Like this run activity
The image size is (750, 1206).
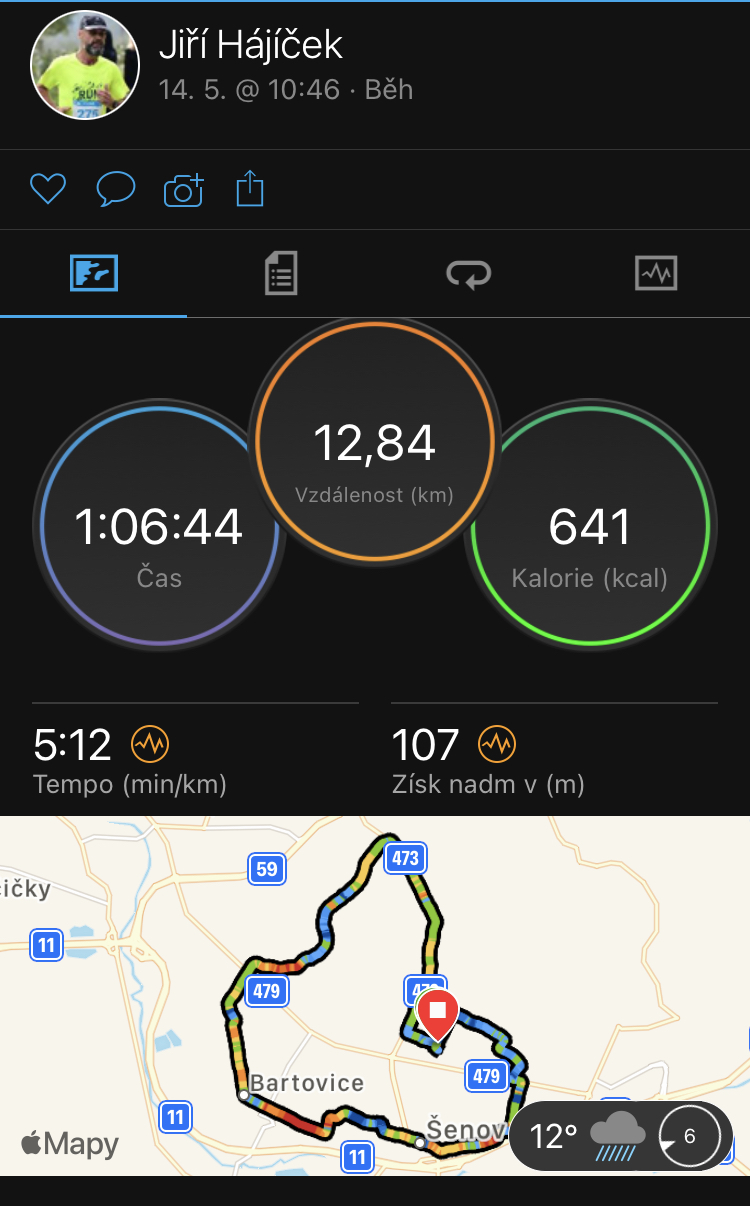coord(47,189)
